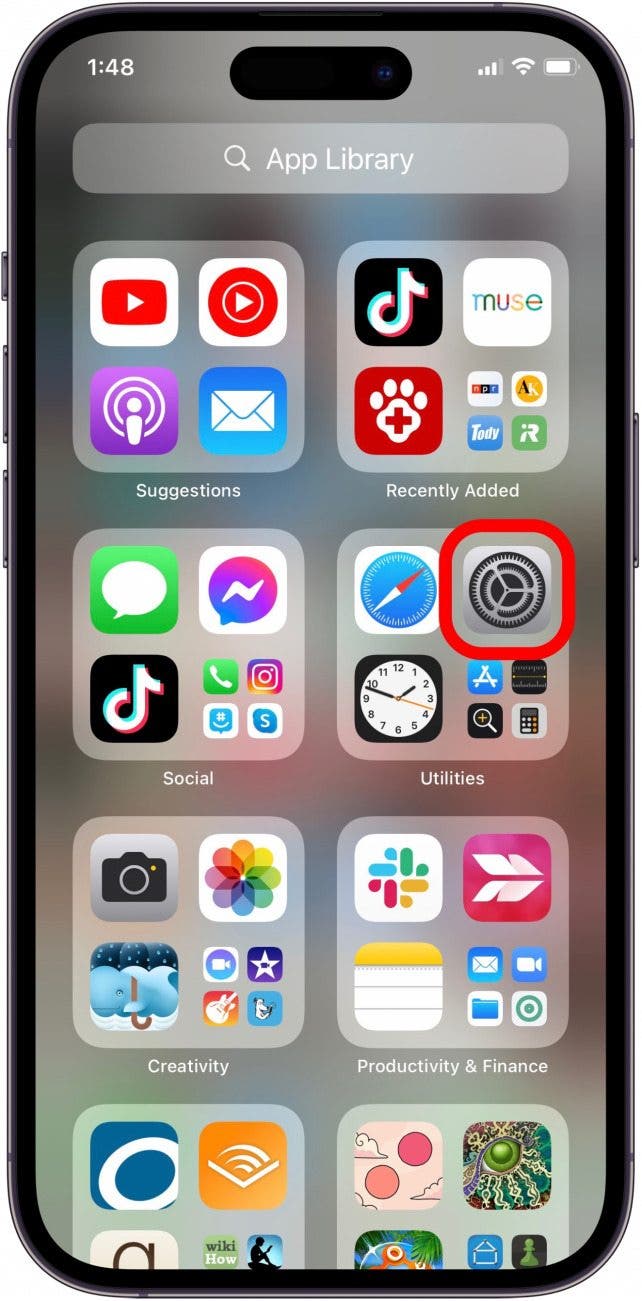Open the Audible app
This screenshot has width=642, height=1301.
coord(243,1165)
